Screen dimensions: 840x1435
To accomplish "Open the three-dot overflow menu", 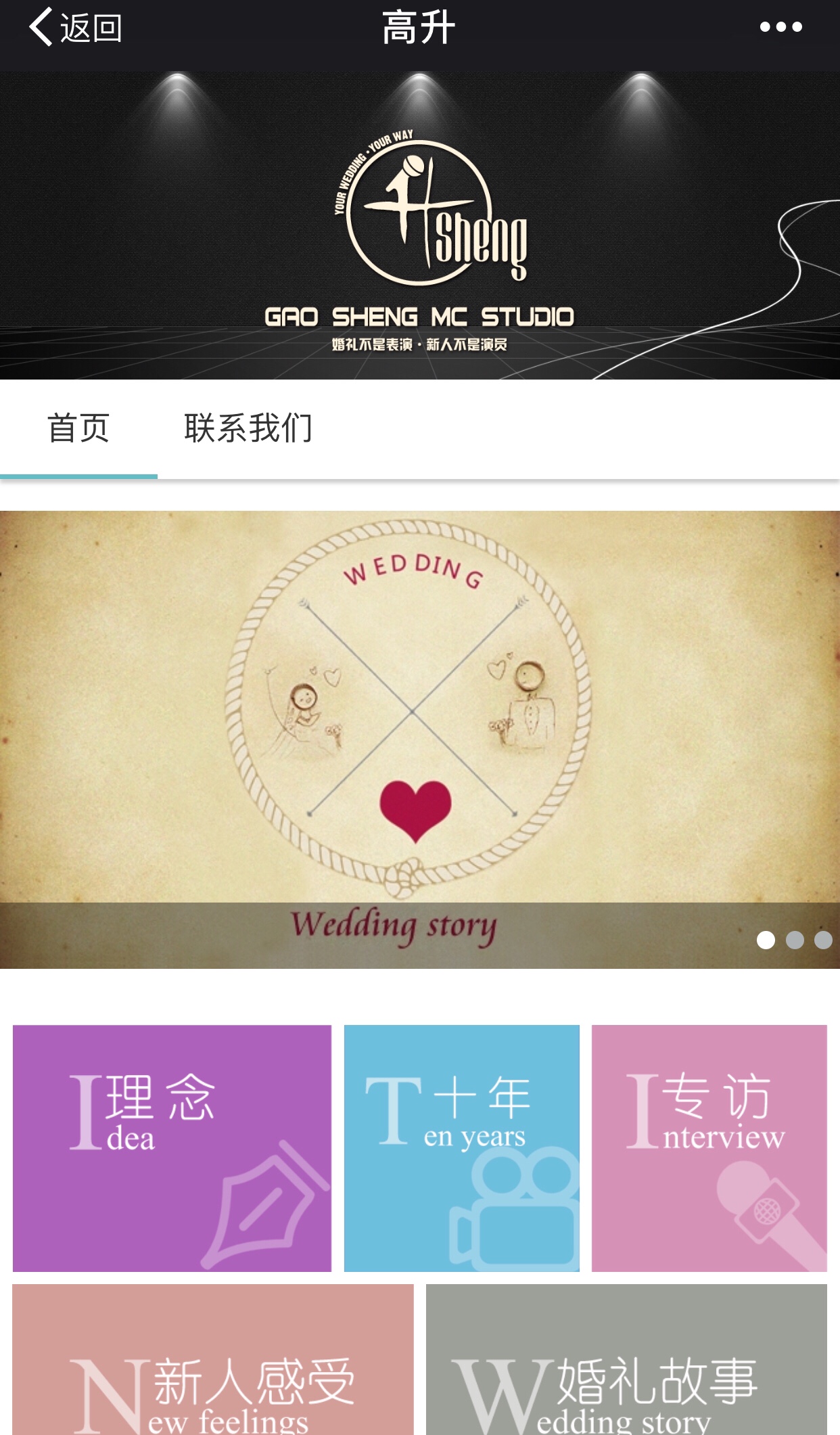I will 780,27.
